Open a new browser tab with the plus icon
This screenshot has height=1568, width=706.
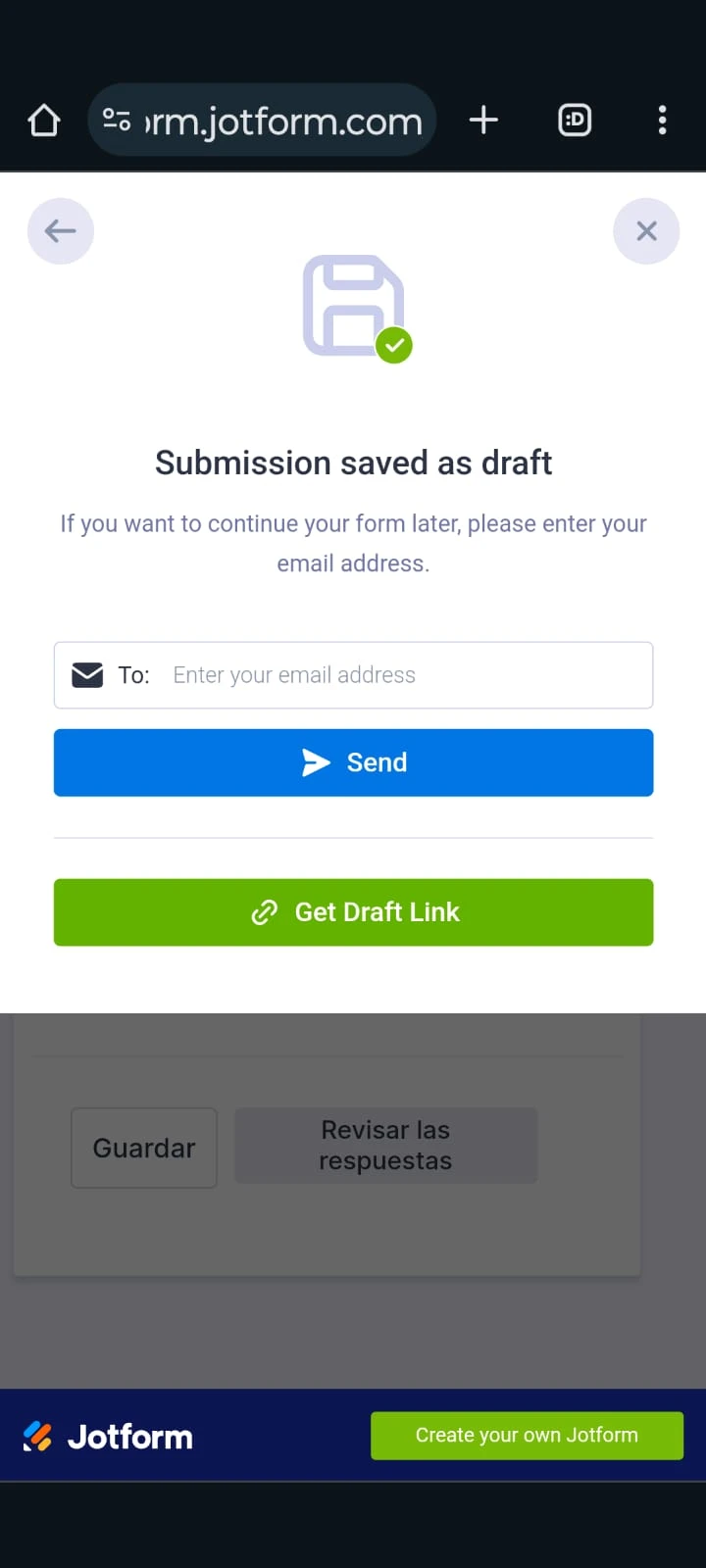click(x=482, y=120)
